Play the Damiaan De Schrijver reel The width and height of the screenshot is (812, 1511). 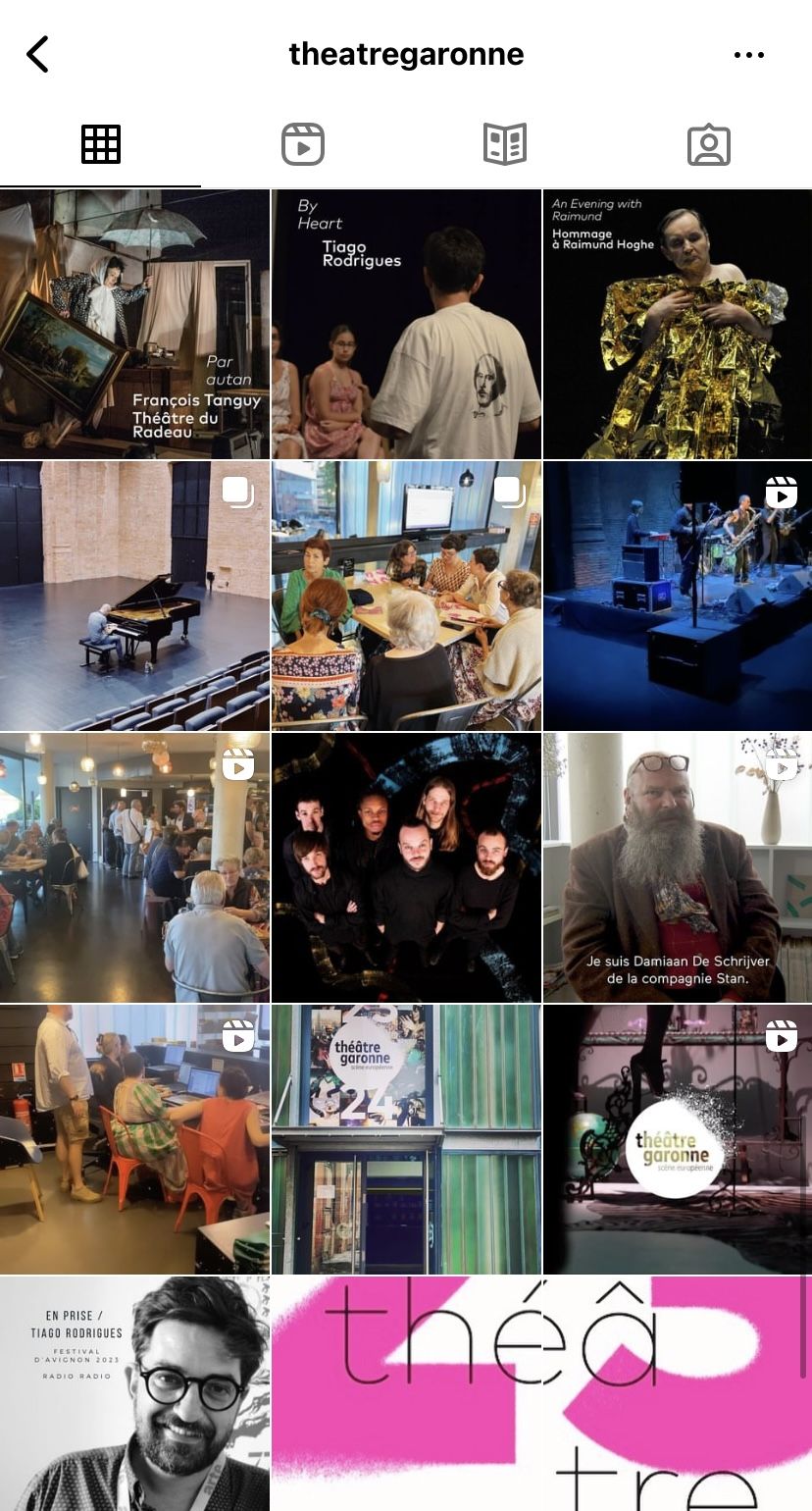coord(677,867)
